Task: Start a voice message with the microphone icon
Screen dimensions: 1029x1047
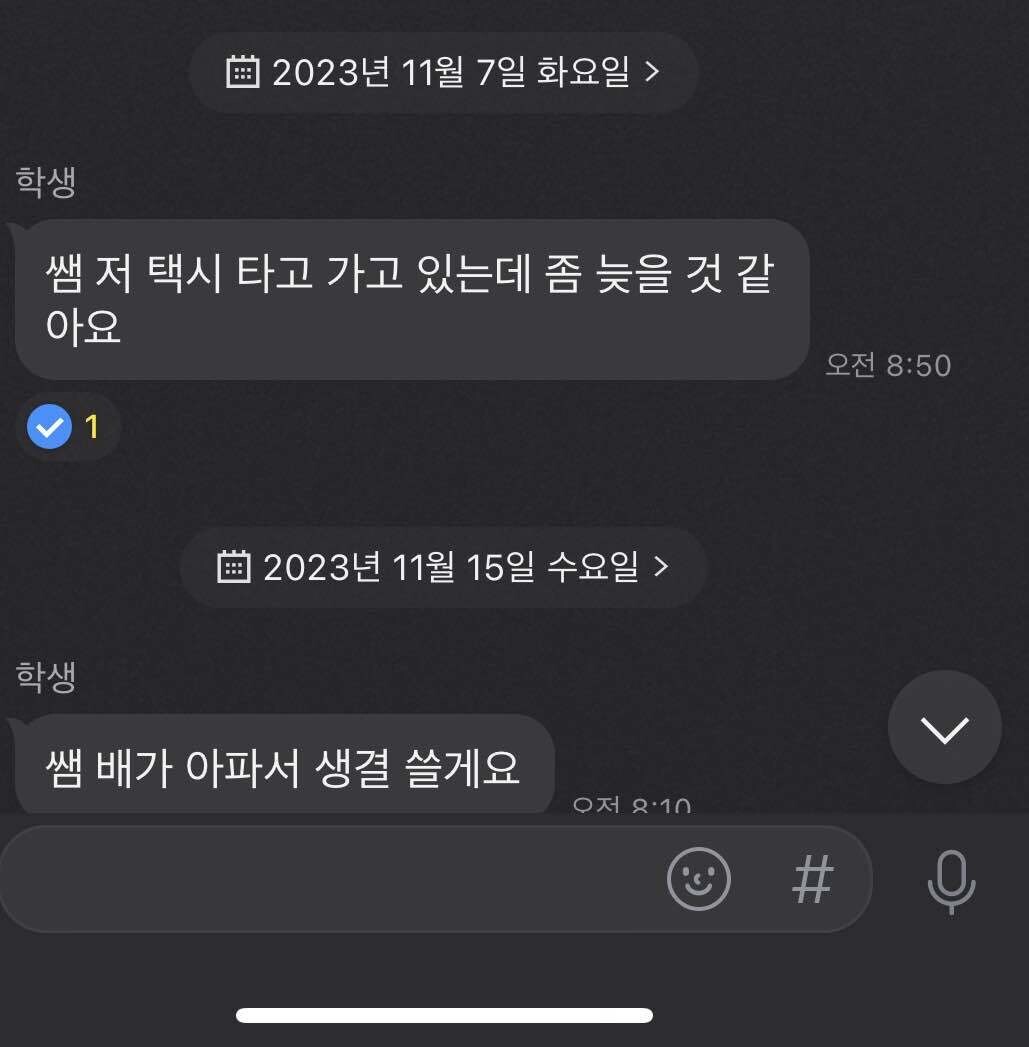Action: pyautogui.click(x=952, y=879)
